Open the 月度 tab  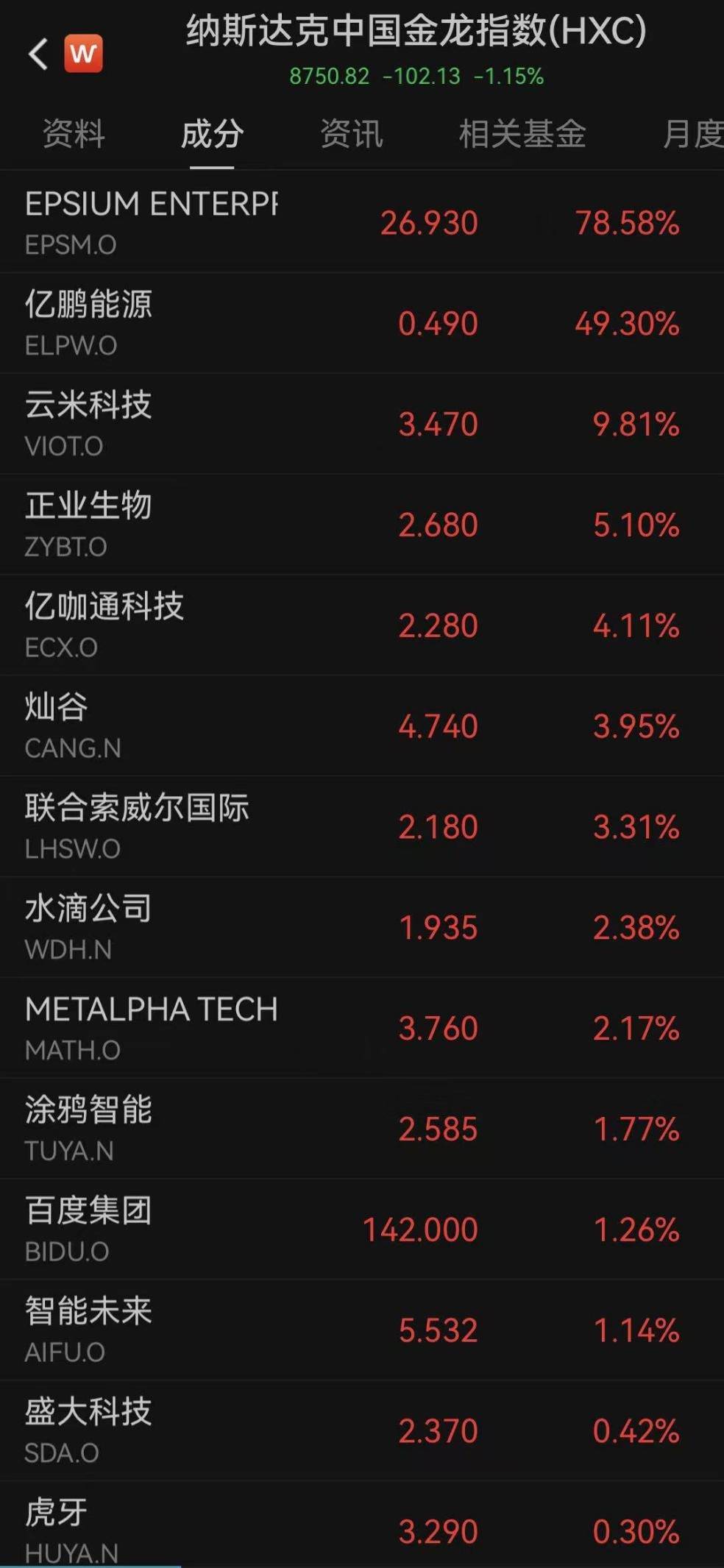692,134
